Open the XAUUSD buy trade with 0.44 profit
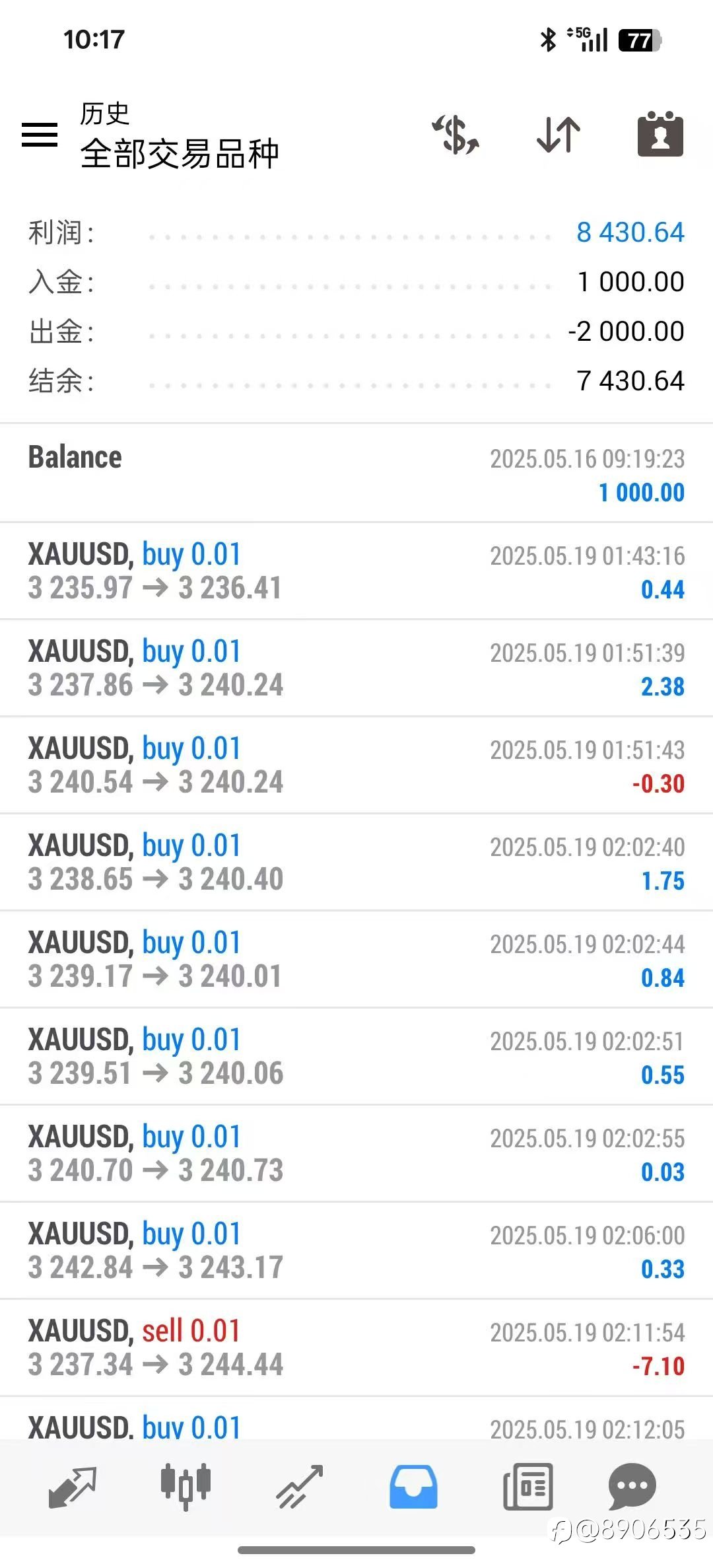The width and height of the screenshot is (713, 1568). tap(356, 571)
